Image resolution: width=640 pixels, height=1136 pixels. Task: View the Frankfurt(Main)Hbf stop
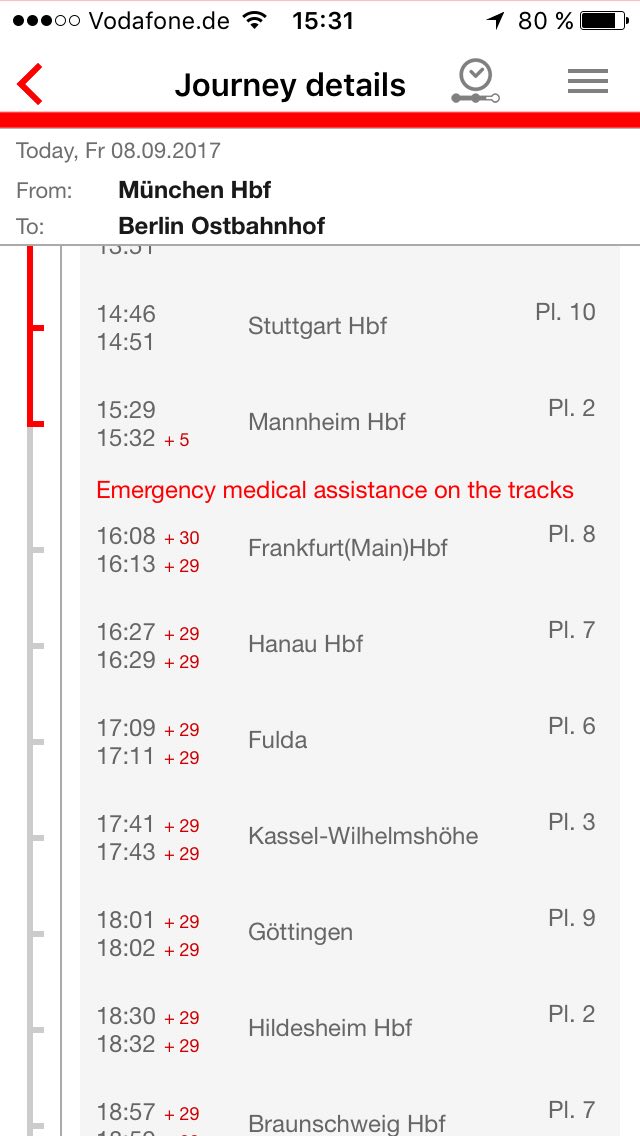pos(347,549)
